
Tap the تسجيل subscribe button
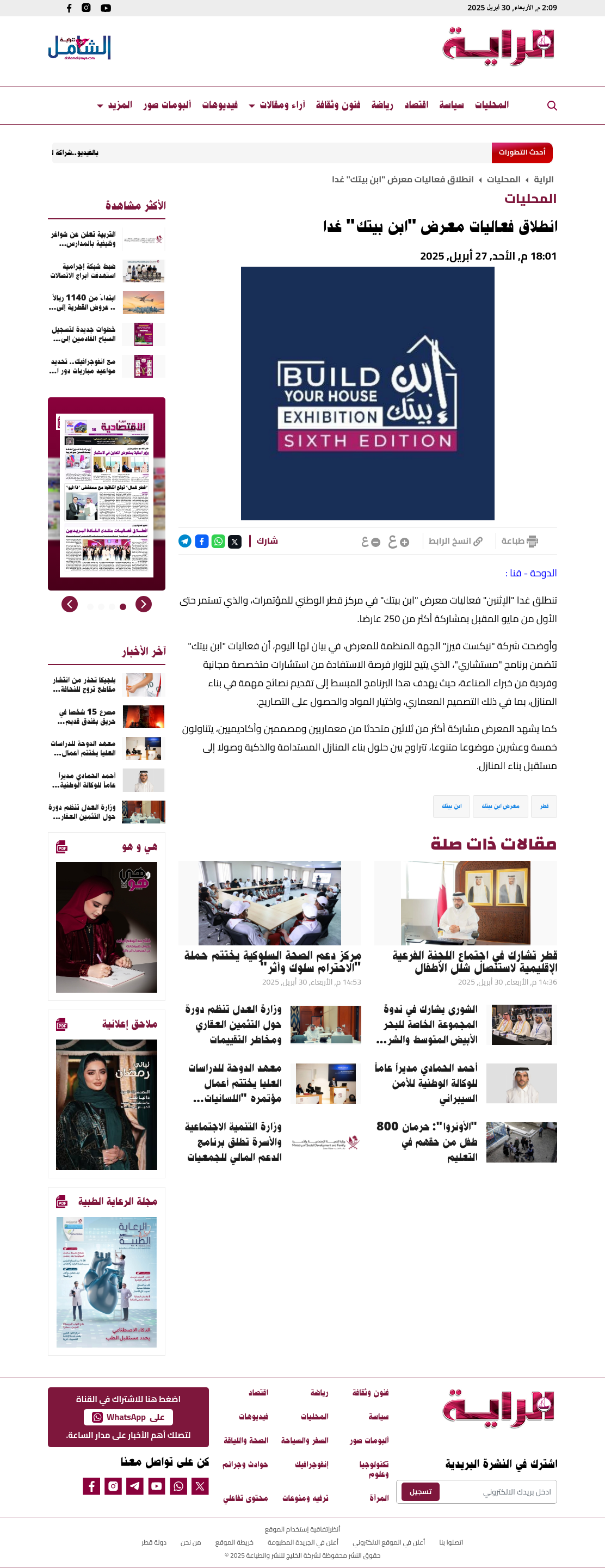point(421,1492)
